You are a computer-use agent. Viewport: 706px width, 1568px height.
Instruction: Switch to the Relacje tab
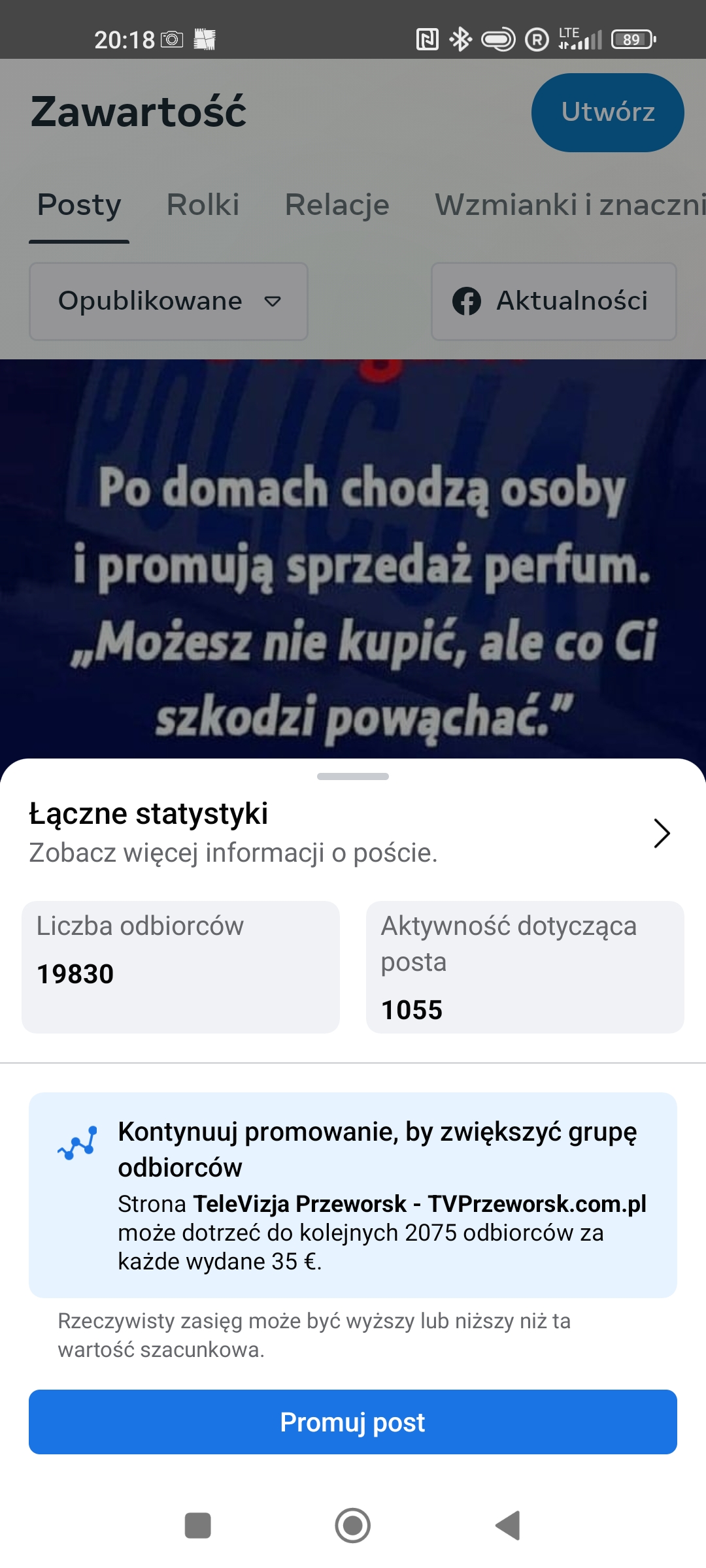pos(337,205)
